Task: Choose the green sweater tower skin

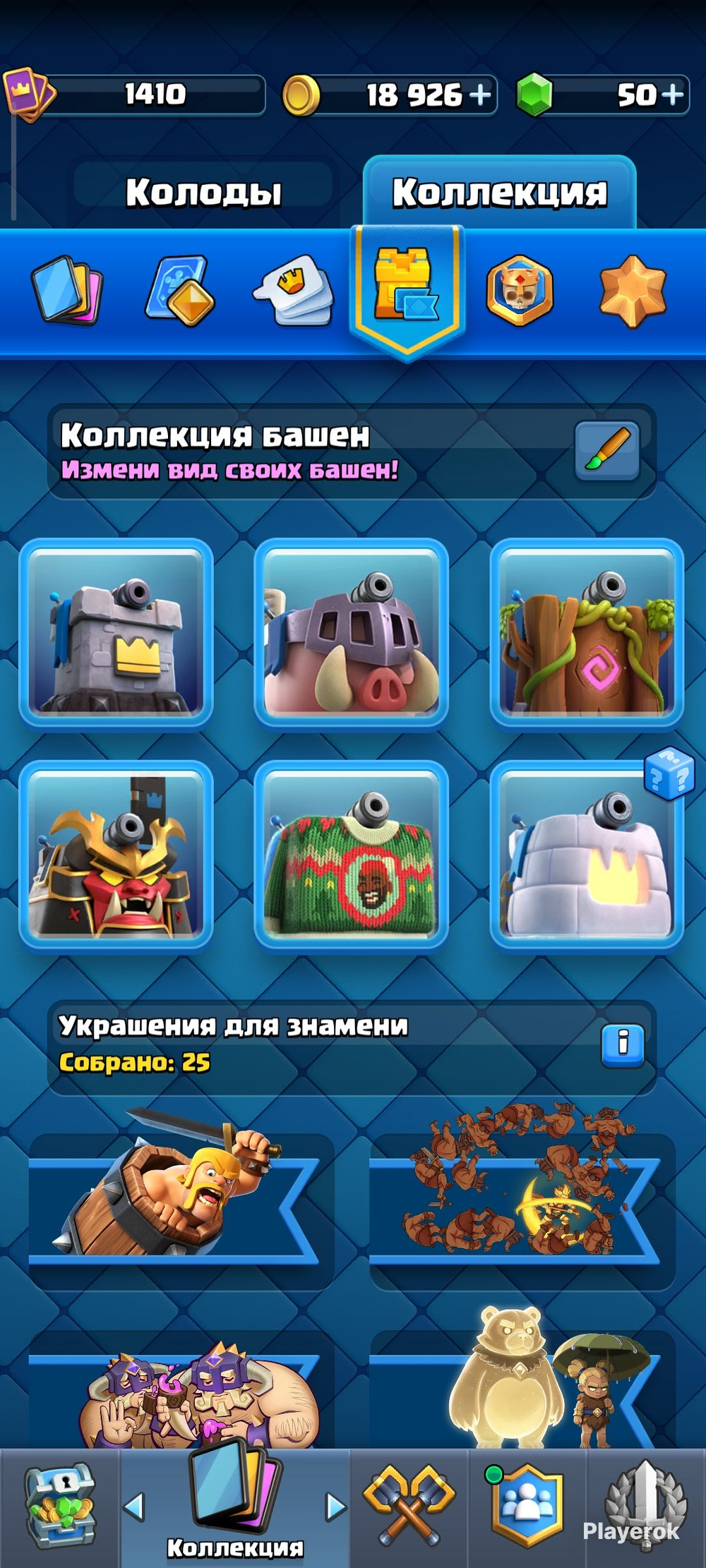Action: click(351, 855)
